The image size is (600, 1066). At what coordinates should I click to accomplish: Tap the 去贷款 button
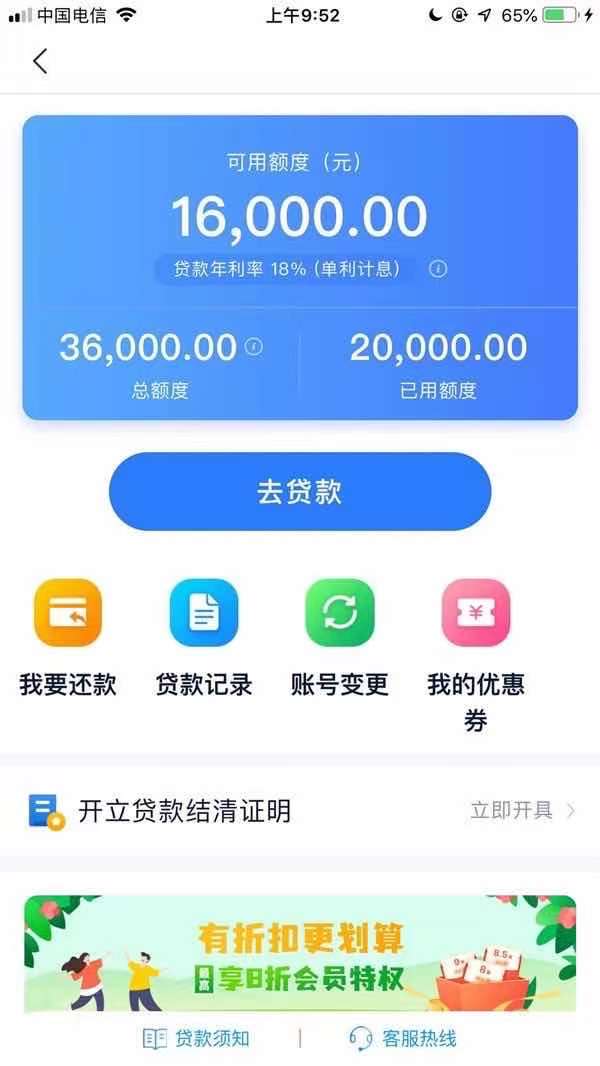[x=300, y=492]
